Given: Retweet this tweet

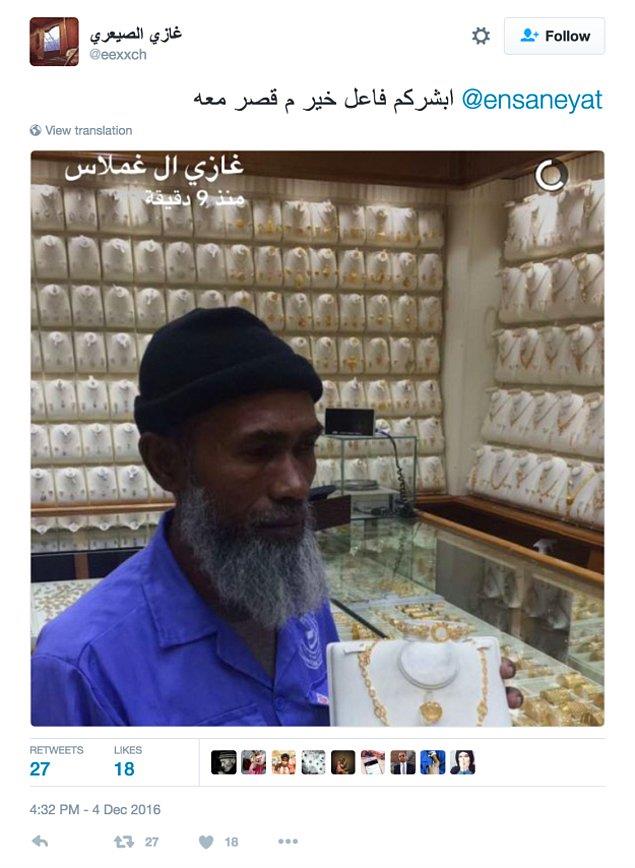Looking at the screenshot, I should pyautogui.click(x=124, y=841).
